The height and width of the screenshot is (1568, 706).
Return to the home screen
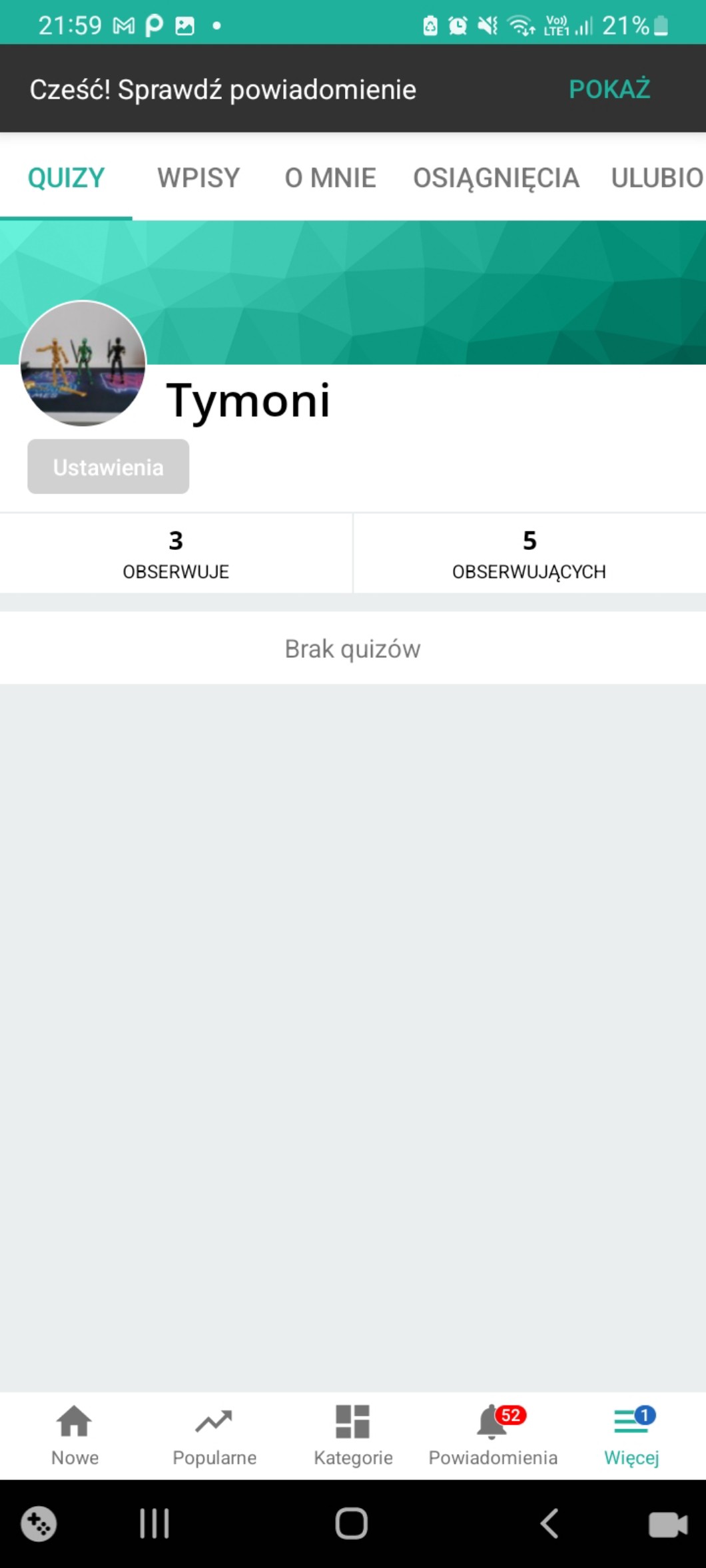pyautogui.click(x=352, y=1523)
